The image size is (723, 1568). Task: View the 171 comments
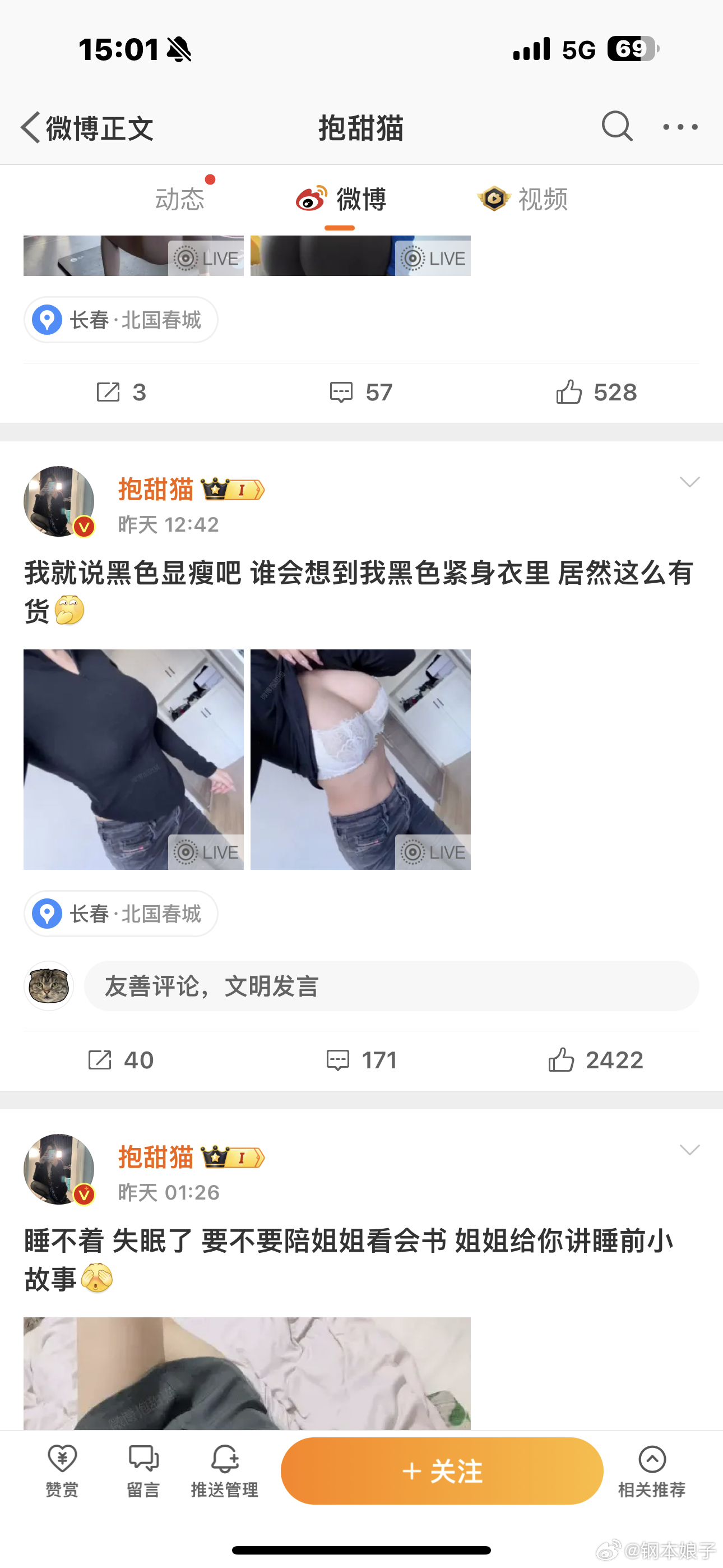click(361, 1060)
